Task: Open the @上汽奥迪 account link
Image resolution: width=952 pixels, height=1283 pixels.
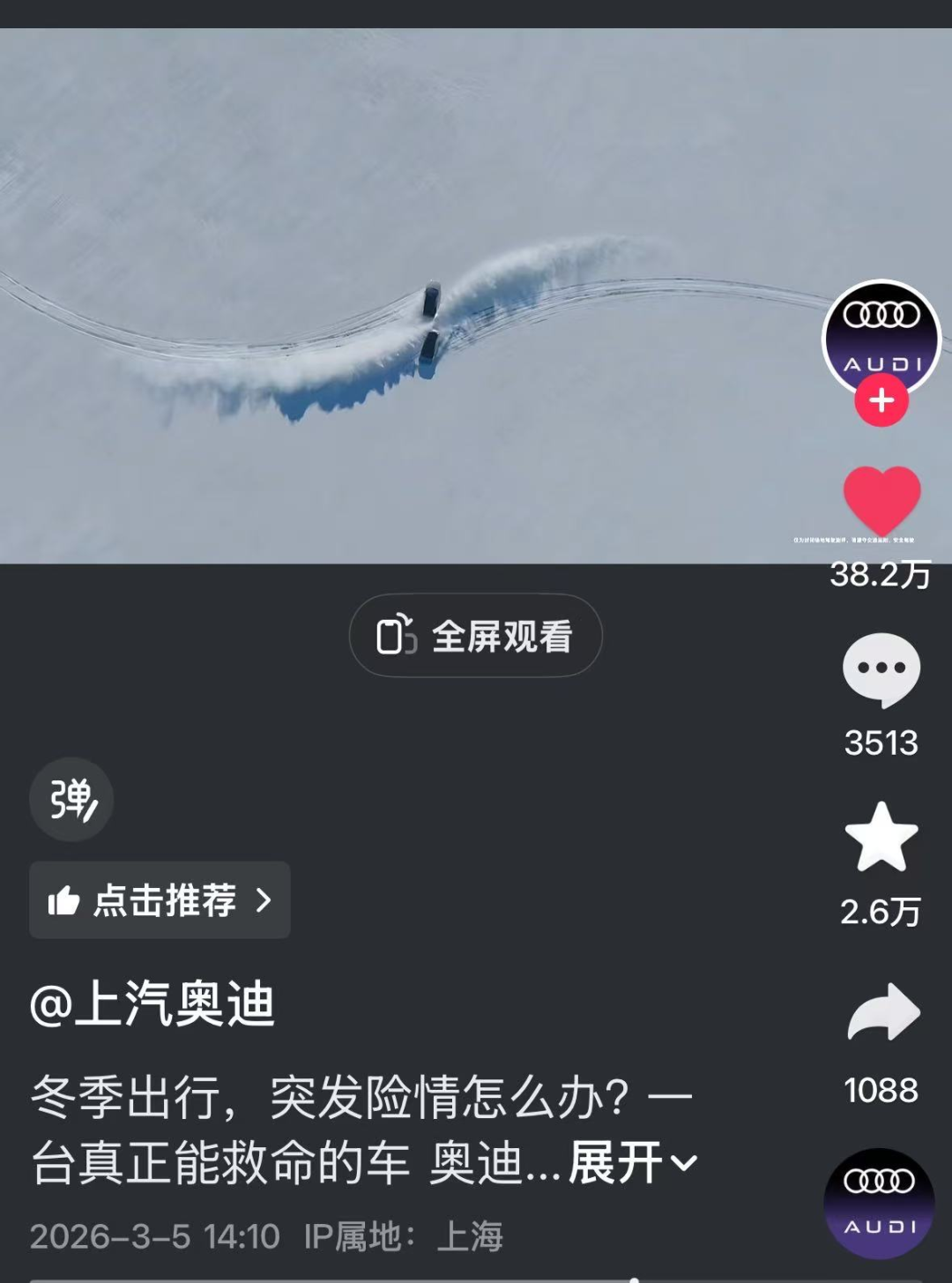Action: point(152,1003)
